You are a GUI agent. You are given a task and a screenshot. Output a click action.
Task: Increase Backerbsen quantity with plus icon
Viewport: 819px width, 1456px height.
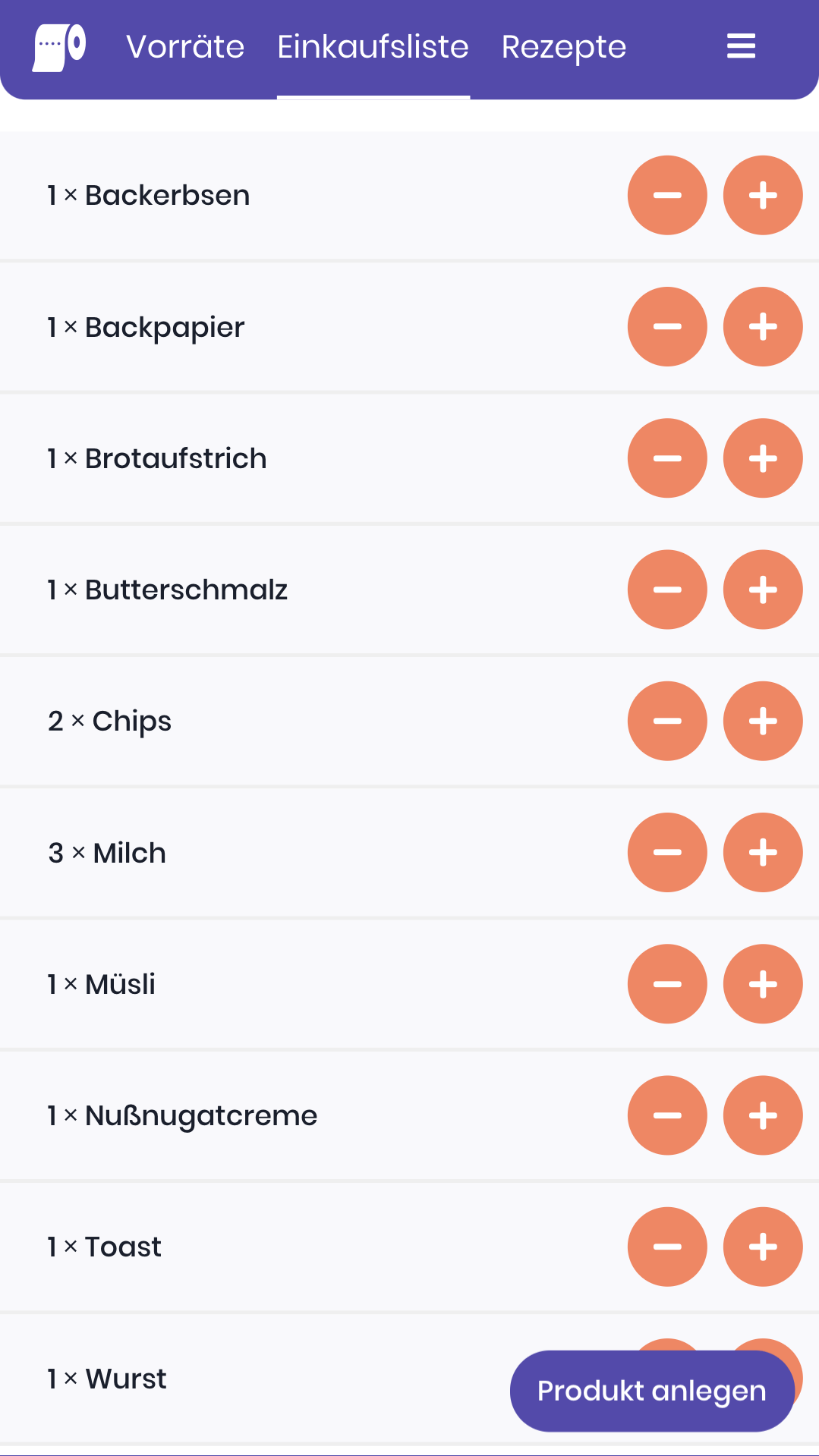763,195
